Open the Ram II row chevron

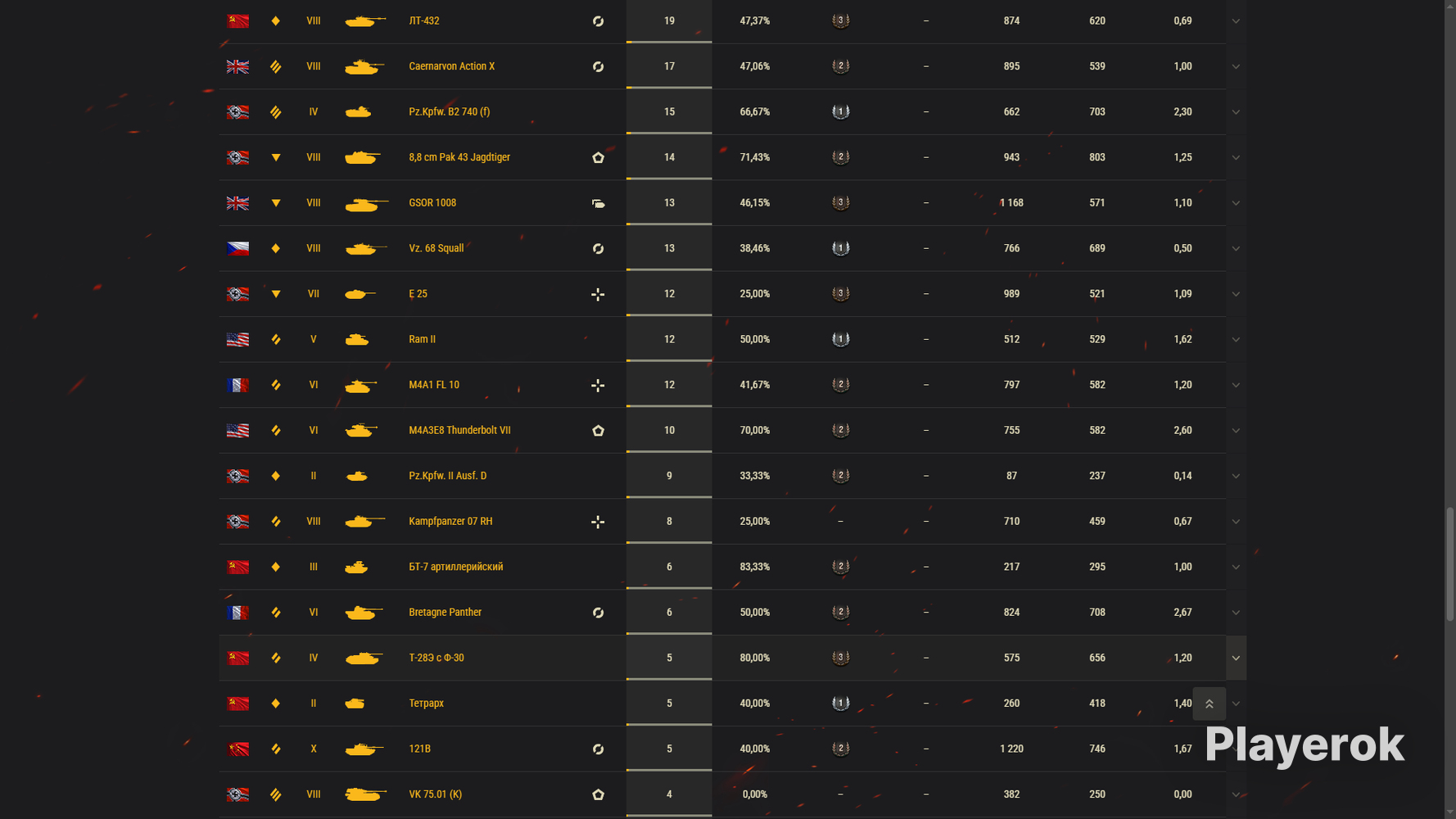coord(1236,339)
